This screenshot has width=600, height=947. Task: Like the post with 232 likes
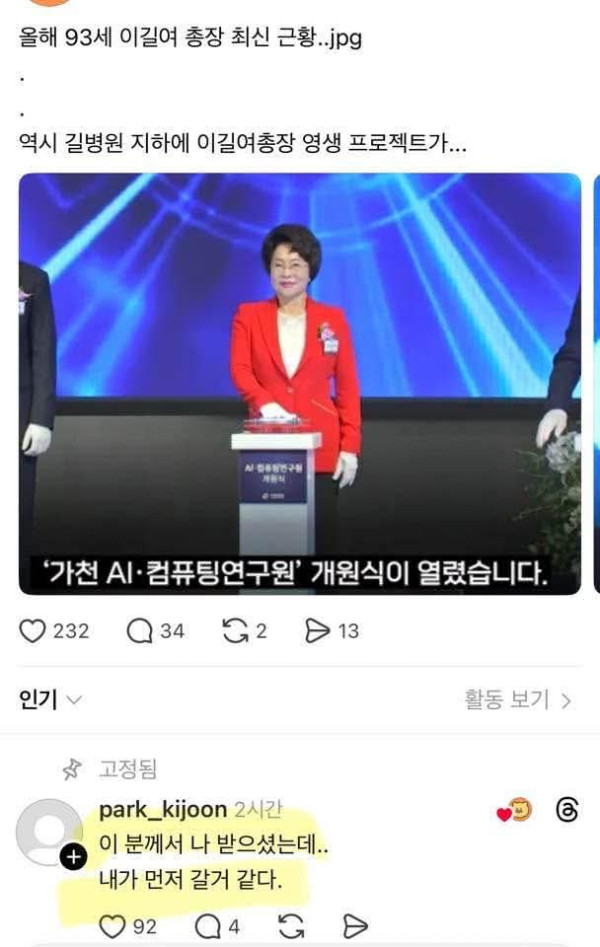[x=34, y=631]
